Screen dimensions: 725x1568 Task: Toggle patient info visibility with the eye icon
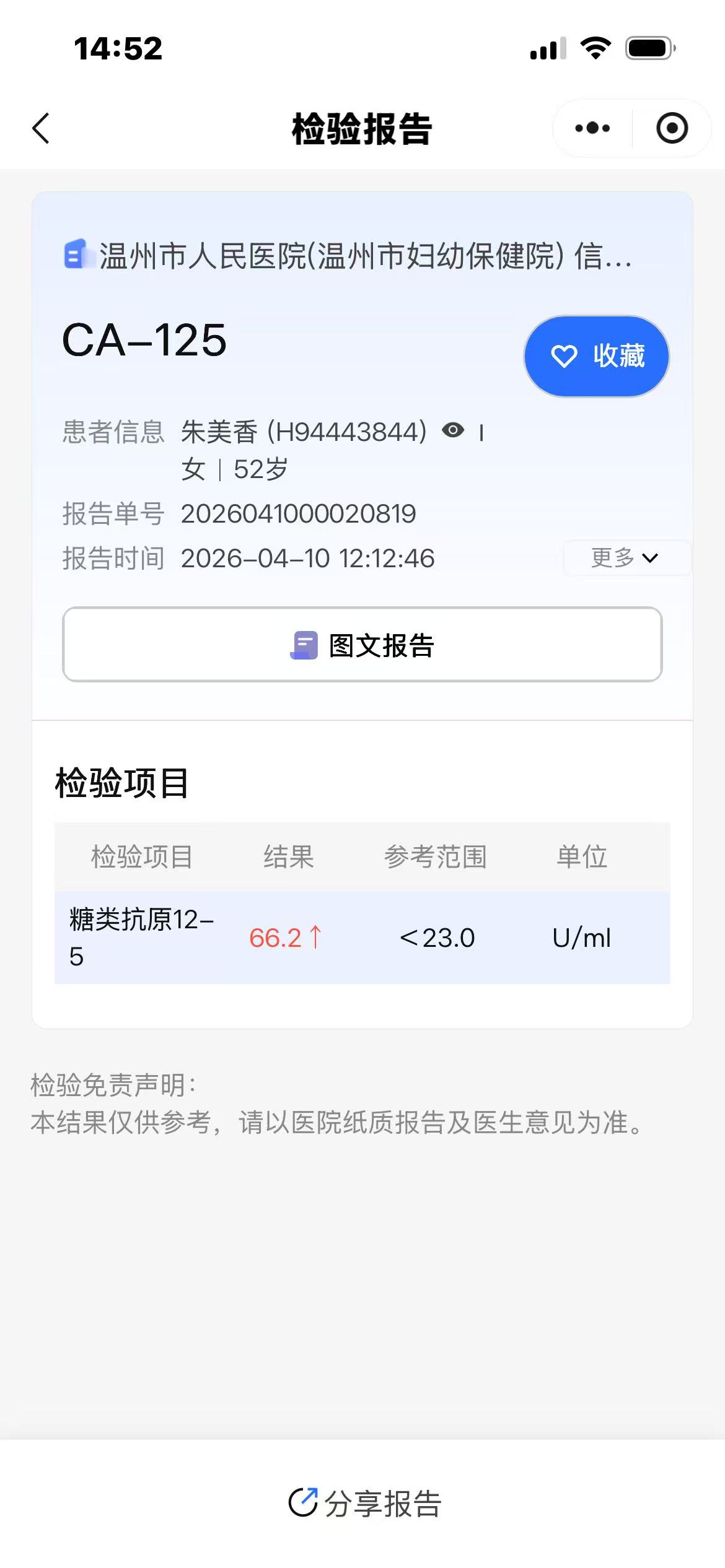click(x=453, y=430)
